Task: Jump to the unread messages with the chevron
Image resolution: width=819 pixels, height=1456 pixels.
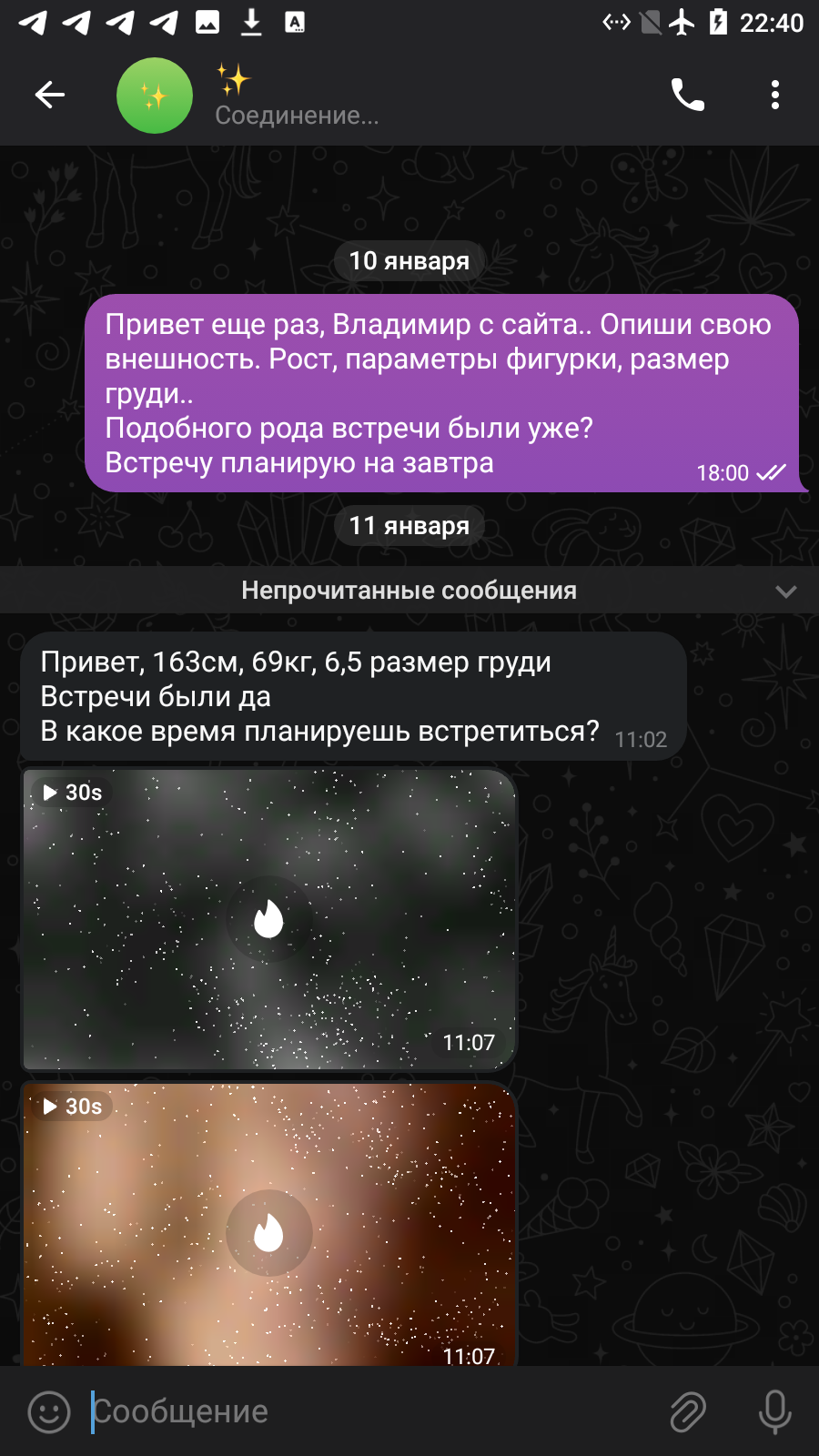Action: point(786,591)
